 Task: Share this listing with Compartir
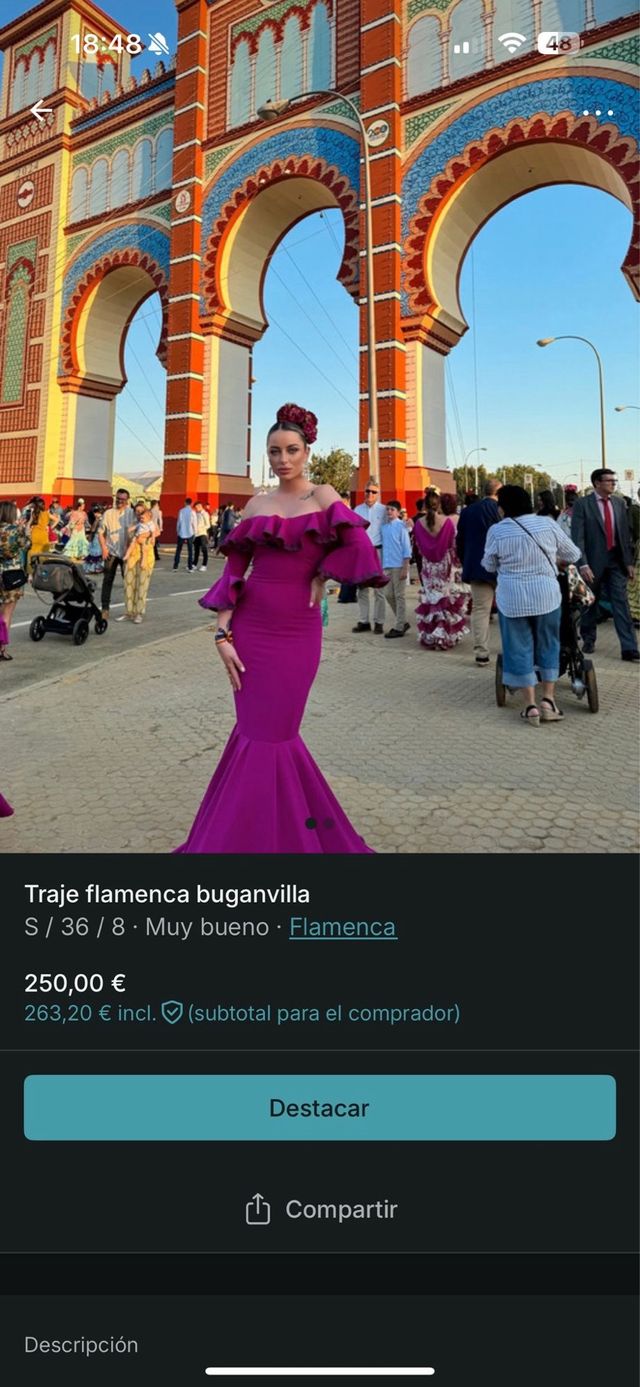(320, 1209)
